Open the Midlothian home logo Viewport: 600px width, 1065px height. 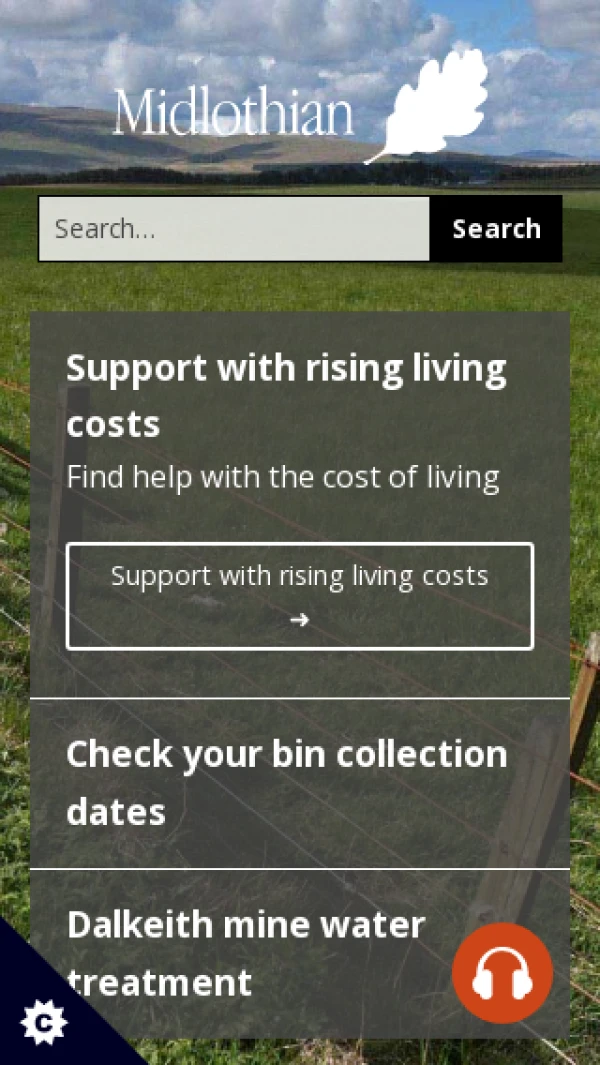click(x=300, y=108)
